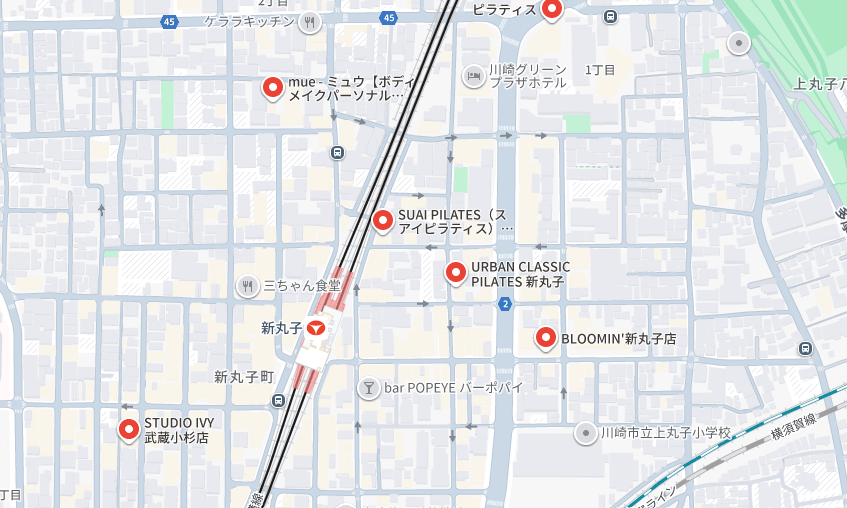Tap the ピラティス pin
The height and width of the screenshot is (508, 847).
point(552,9)
